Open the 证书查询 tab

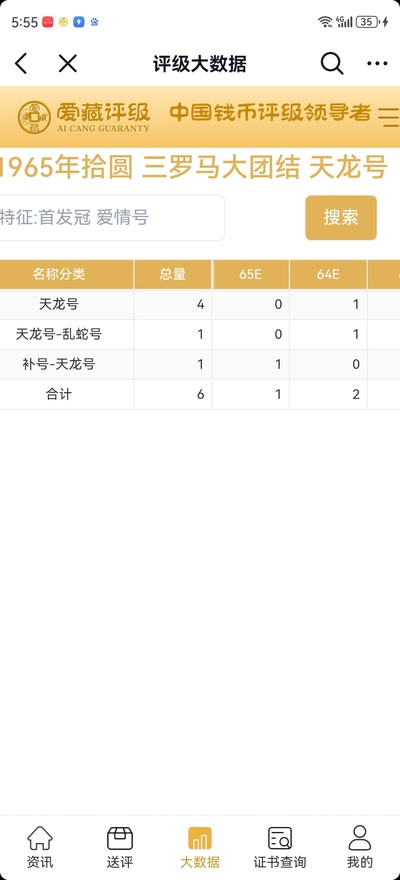[x=280, y=847]
